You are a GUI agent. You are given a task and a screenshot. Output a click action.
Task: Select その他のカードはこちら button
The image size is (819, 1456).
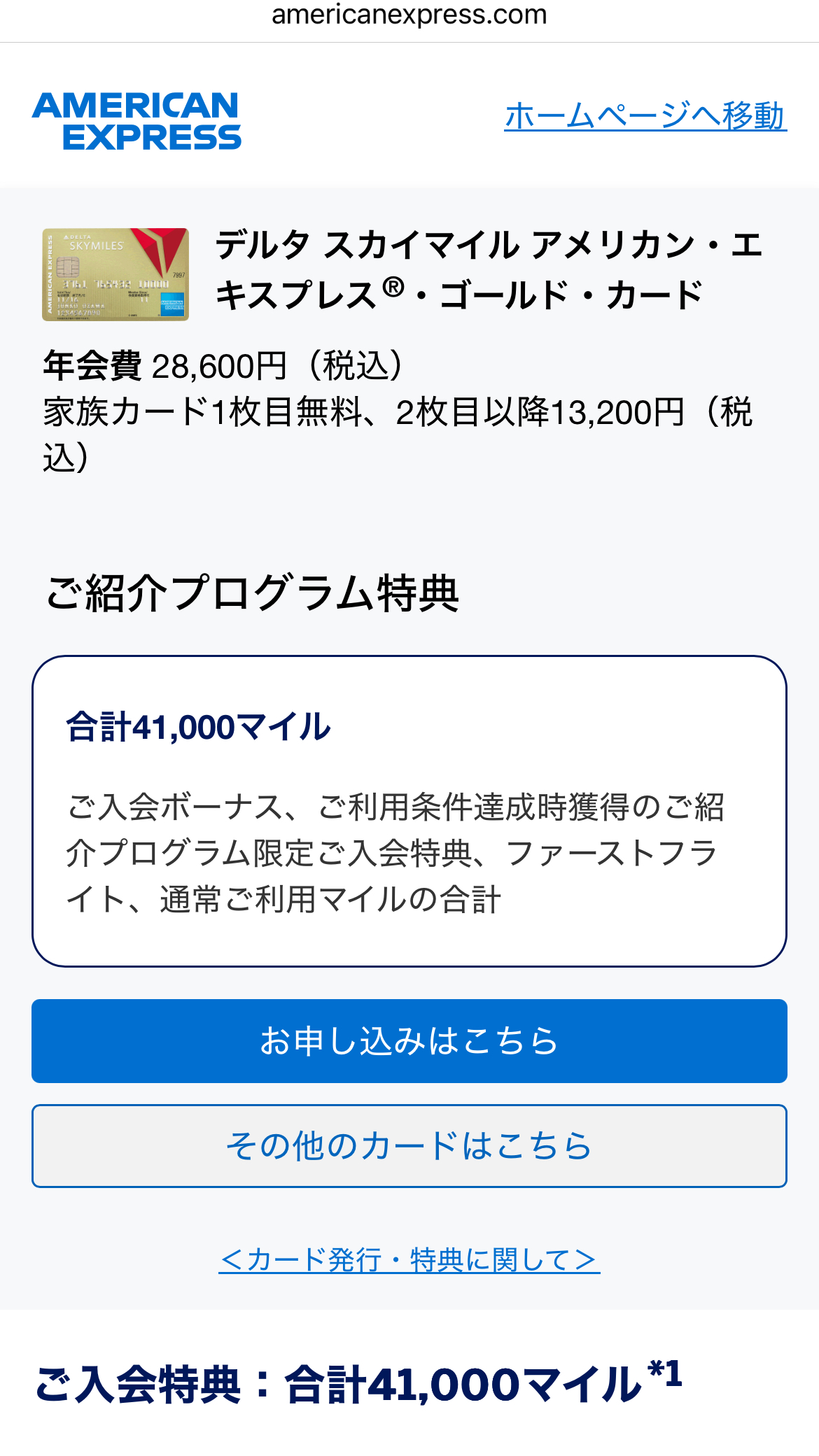point(409,1145)
